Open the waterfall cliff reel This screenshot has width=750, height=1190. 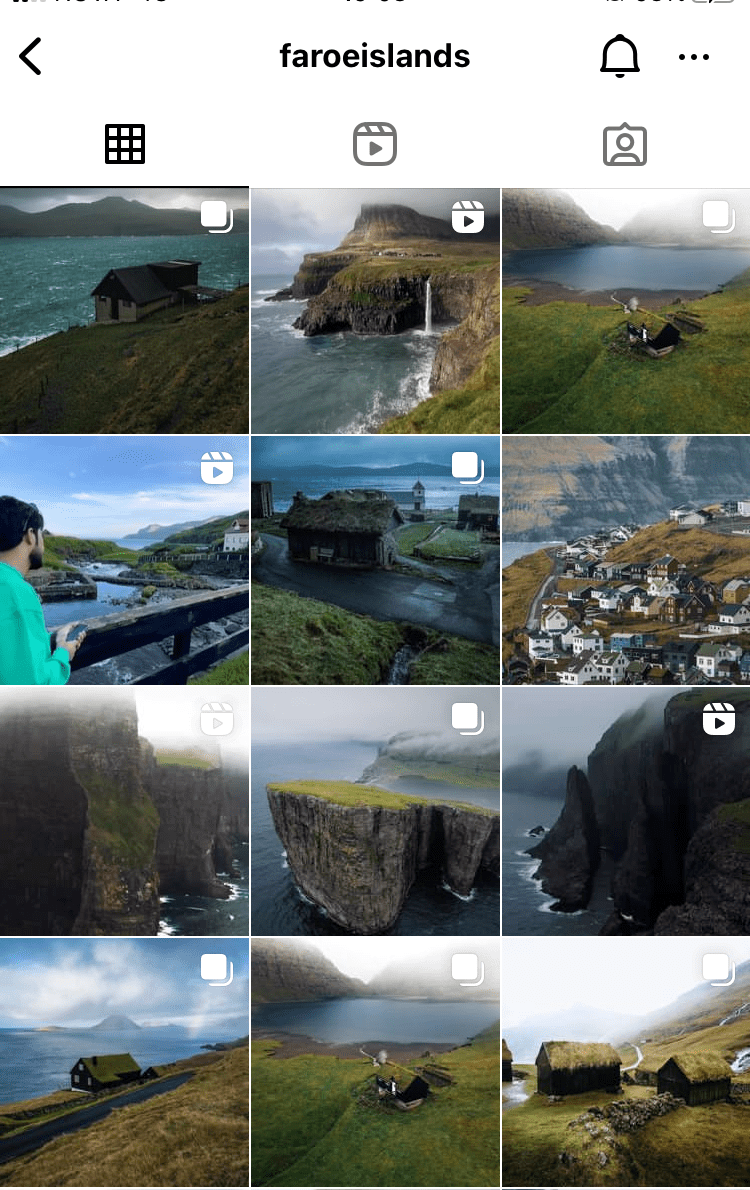[375, 311]
